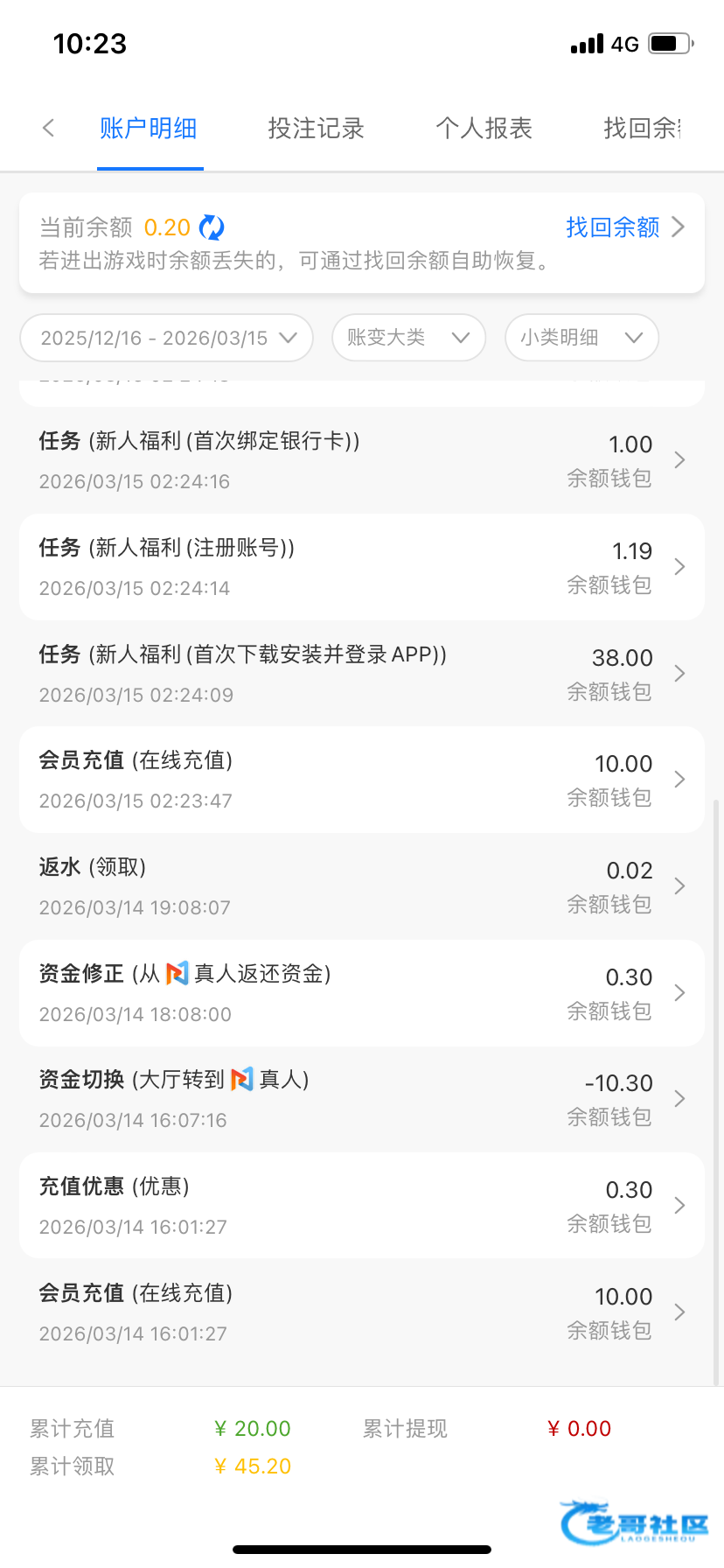Open the 资金切换 -10.30 record

362,1099
